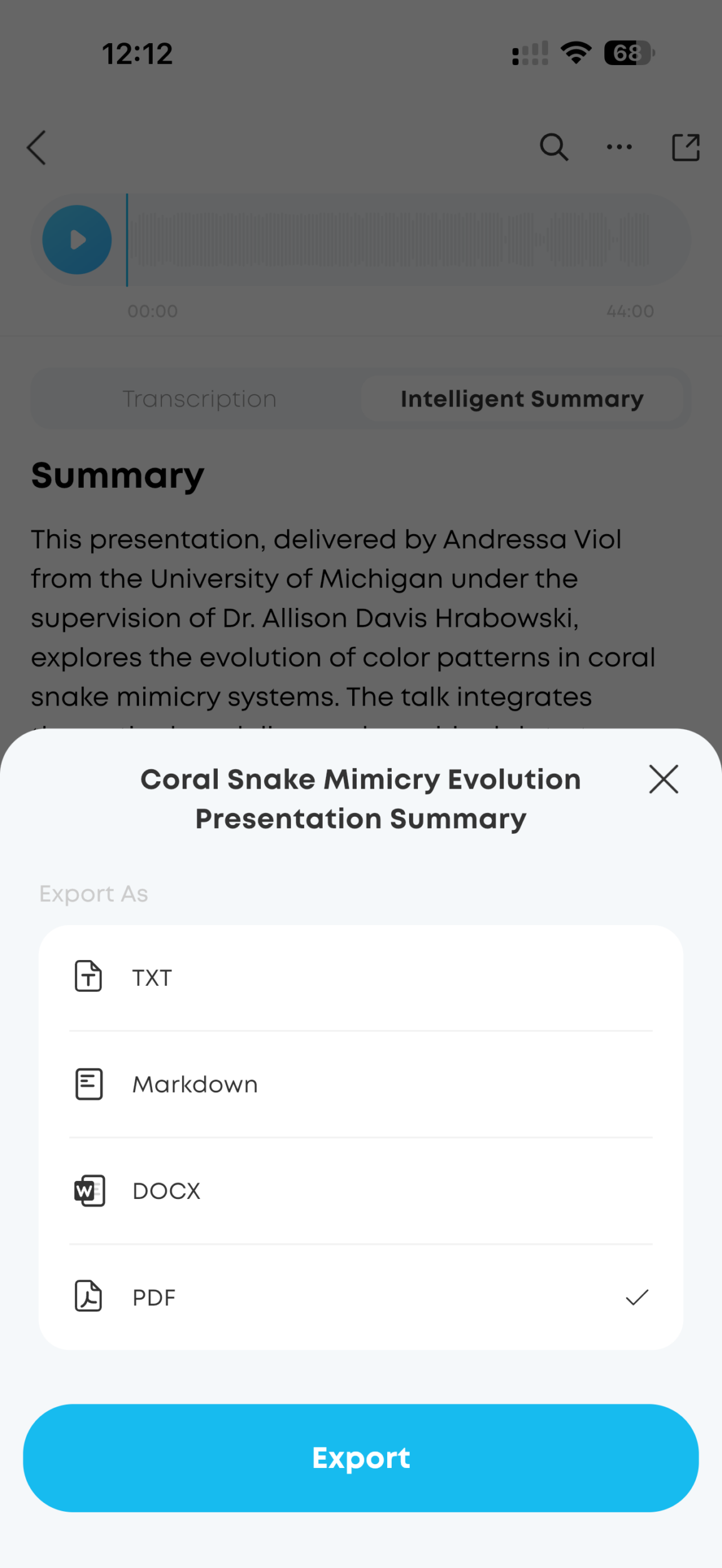Close the export sheet
722x1568 pixels.
[x=663, y=779]
